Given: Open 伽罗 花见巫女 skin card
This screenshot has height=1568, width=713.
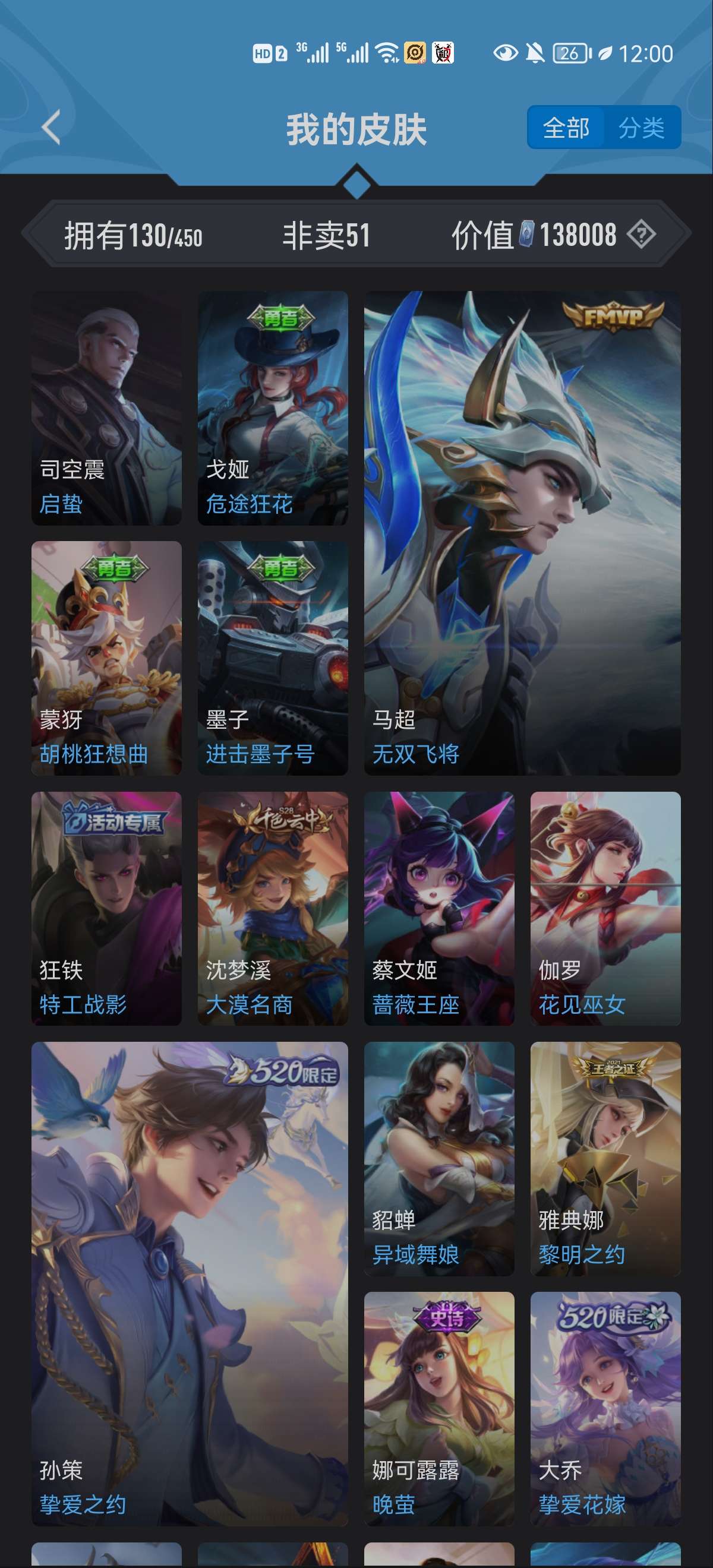Looking at the screenshot, I should pos(605,908).
